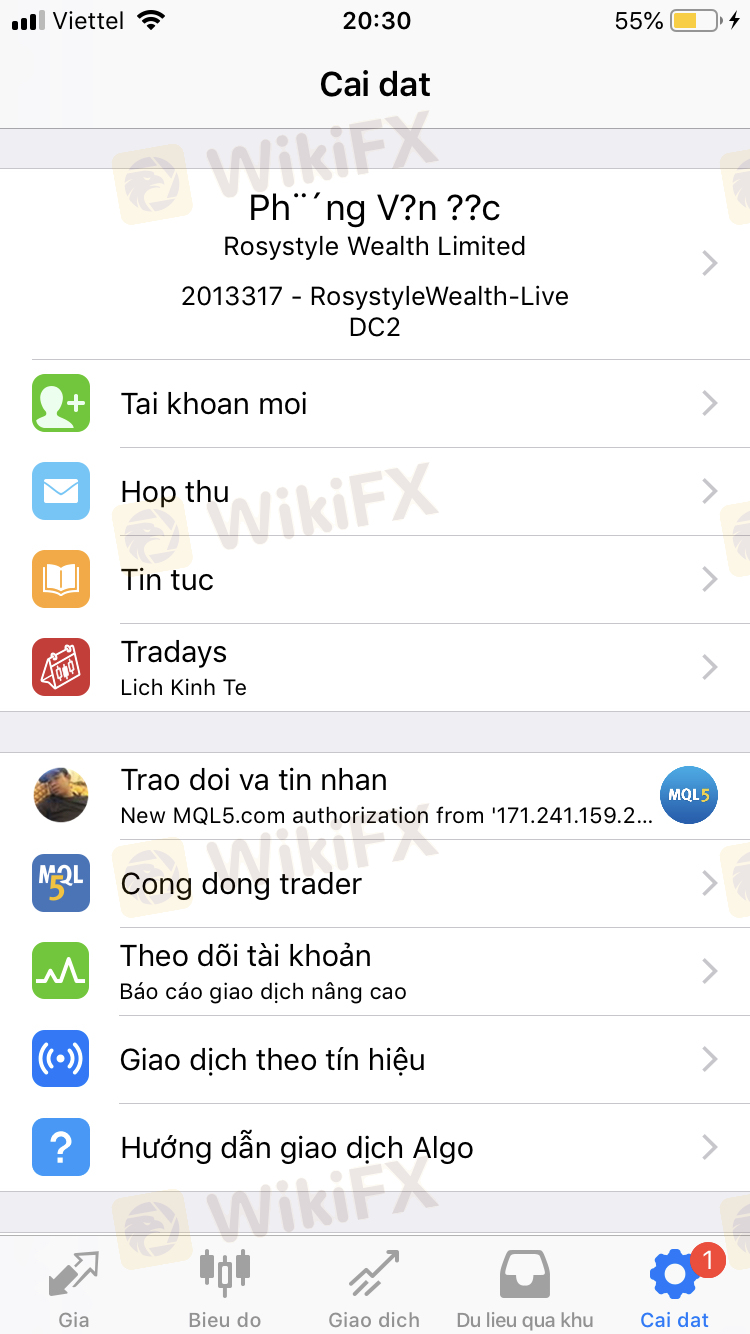Switch to the Bieu do tab

pos(224,1288)
